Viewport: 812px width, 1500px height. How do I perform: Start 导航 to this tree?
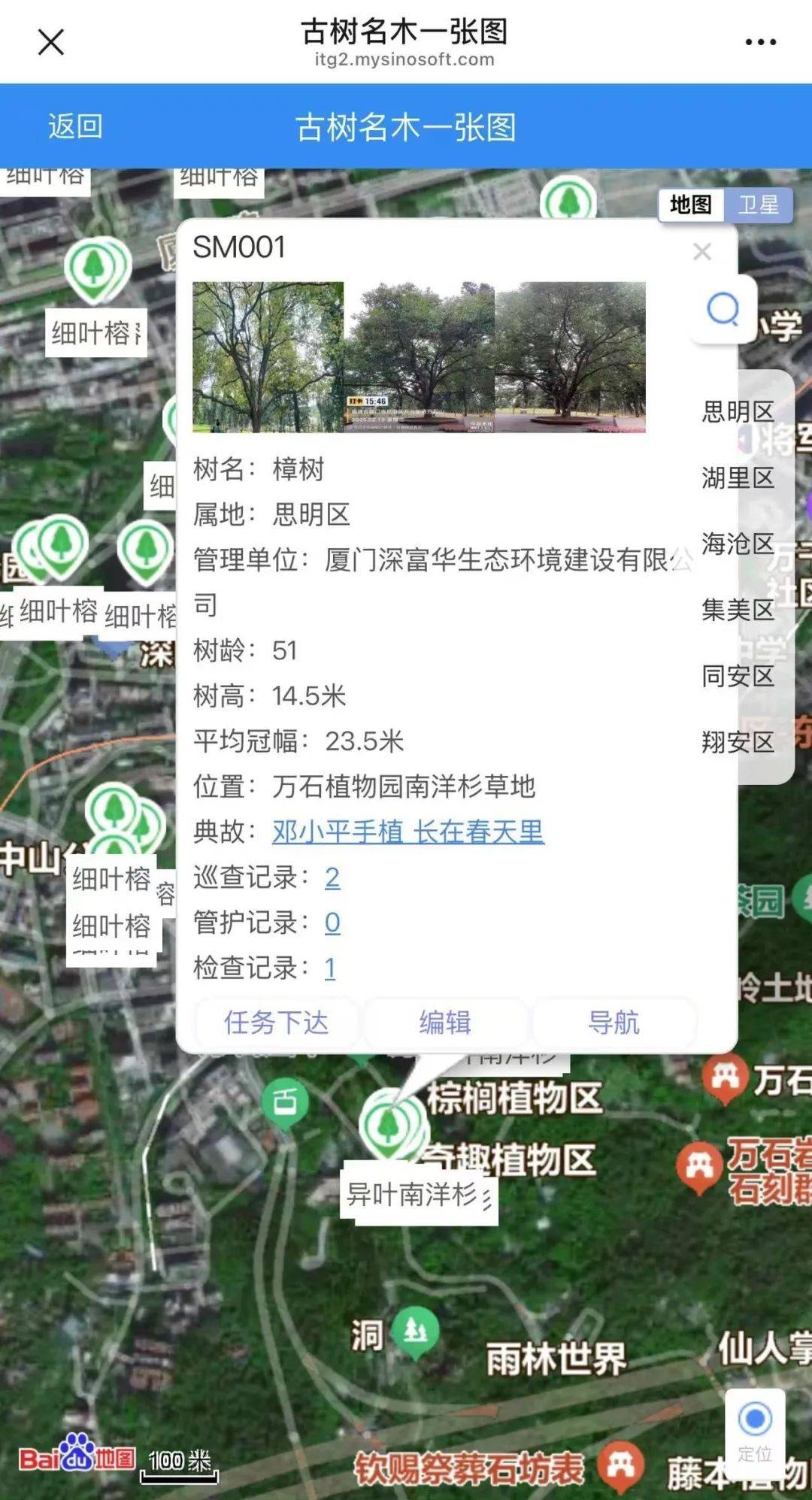[614, 1023]
